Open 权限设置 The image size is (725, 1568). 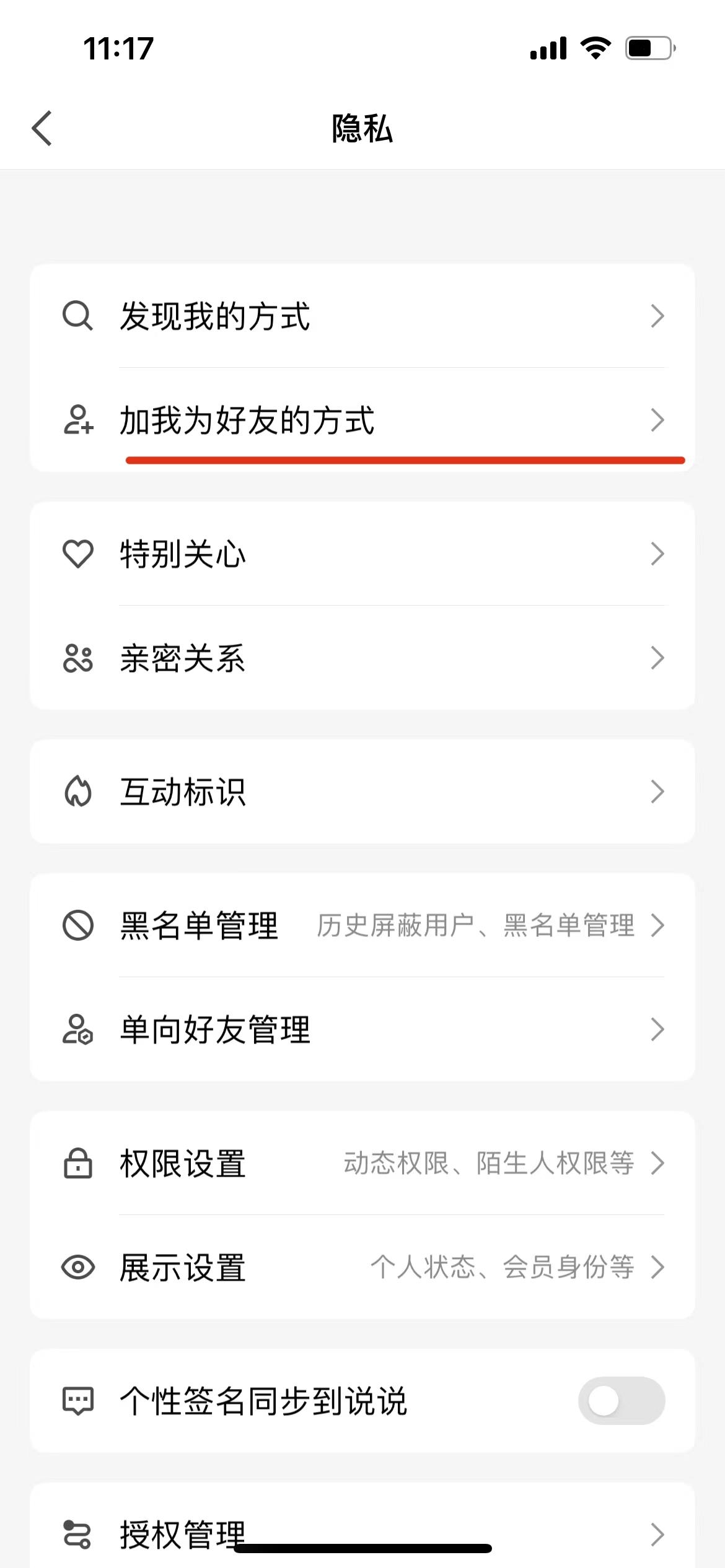[362, 1163]
